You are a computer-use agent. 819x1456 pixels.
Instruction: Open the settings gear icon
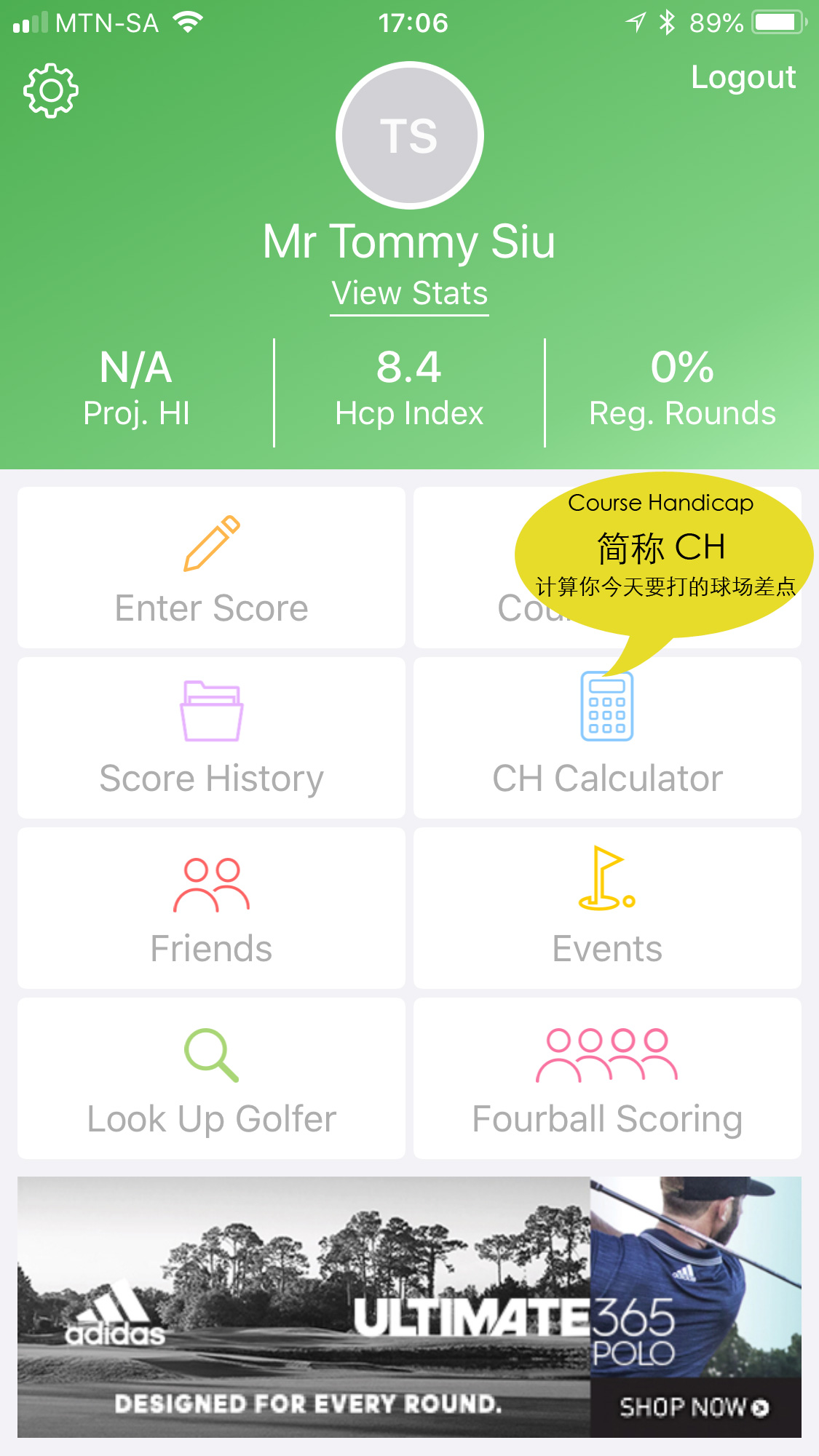pyautogui.click(x=51, y=89)
